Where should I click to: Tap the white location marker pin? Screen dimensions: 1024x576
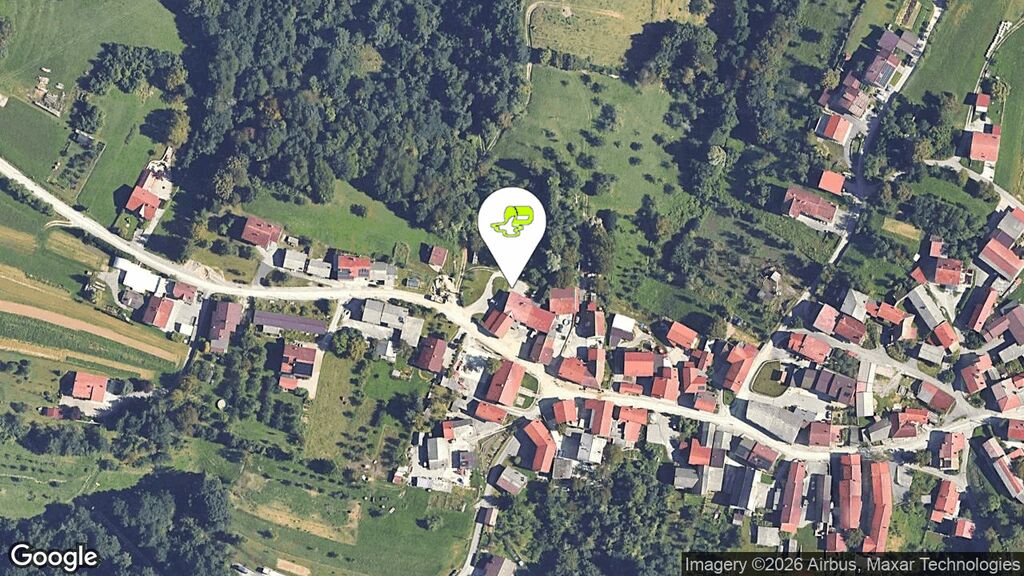point(511,226)
